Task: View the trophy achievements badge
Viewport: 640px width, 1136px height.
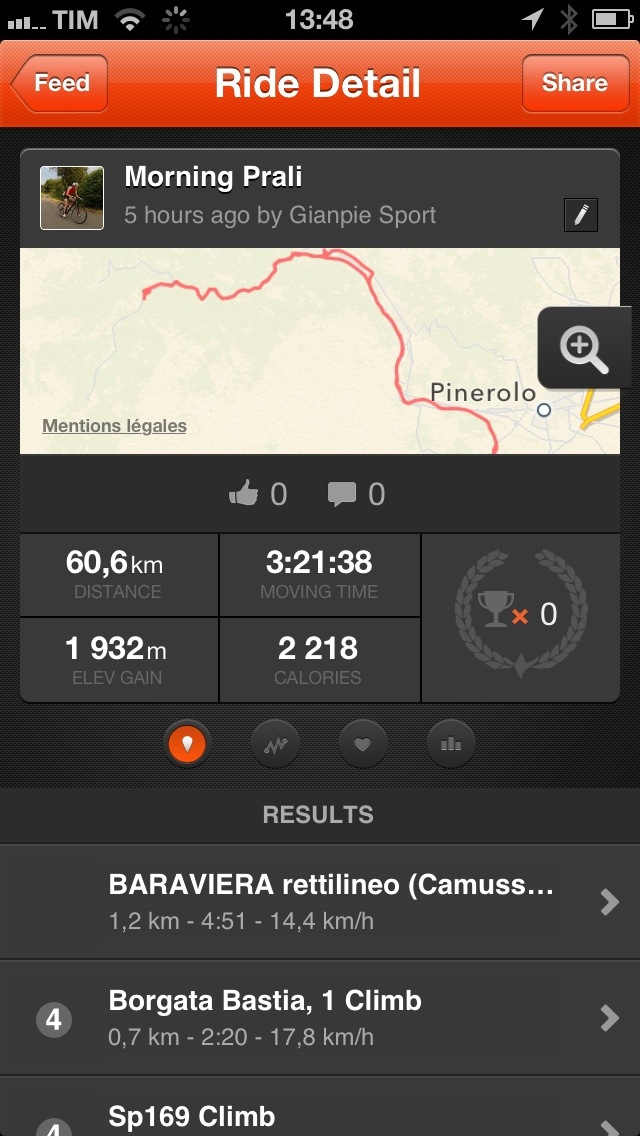Action: 520,614
